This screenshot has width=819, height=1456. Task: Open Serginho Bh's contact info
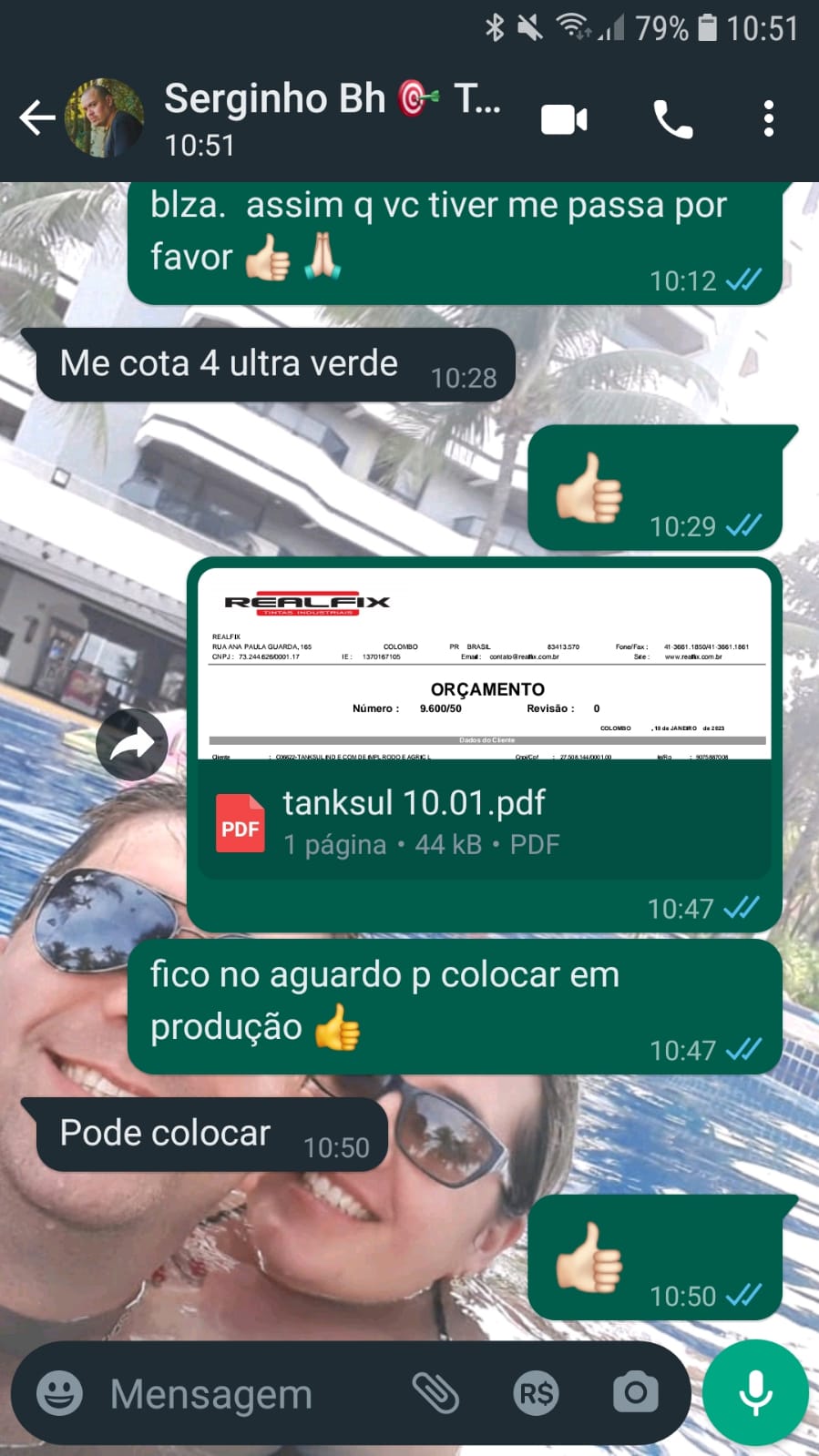click(333, 118)
